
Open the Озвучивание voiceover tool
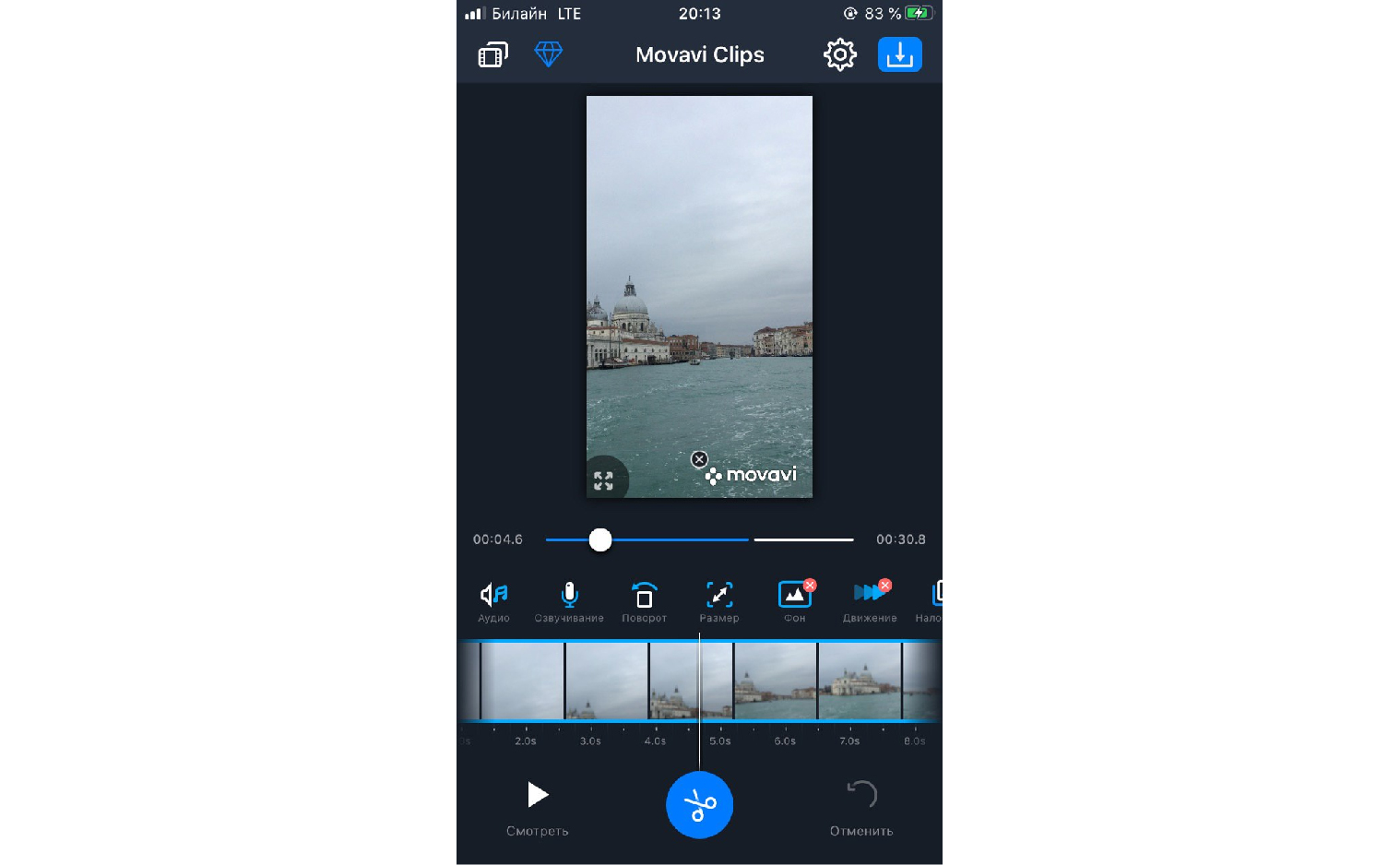(569, 601)
